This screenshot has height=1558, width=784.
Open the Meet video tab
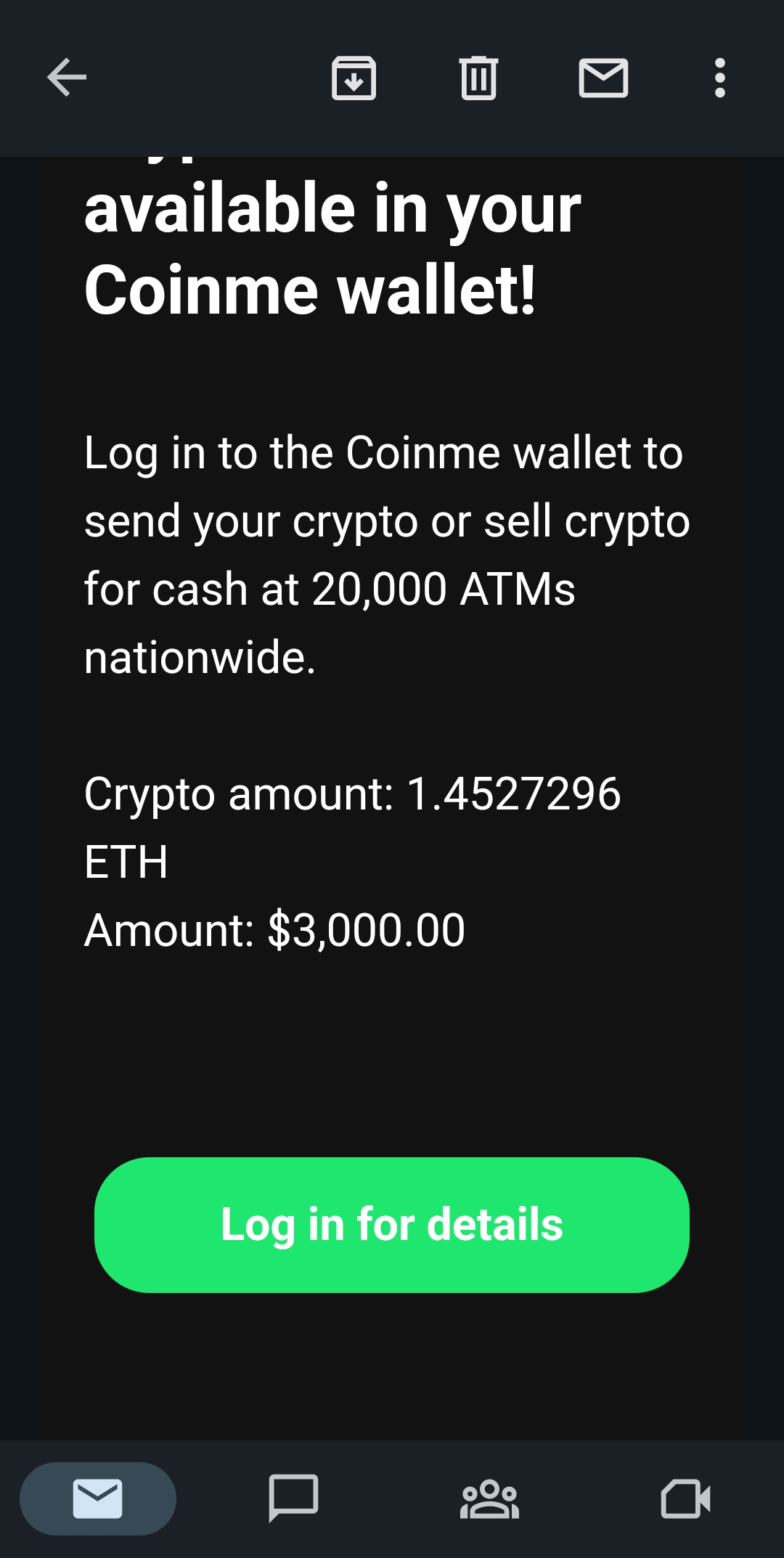click(685, 1498)
